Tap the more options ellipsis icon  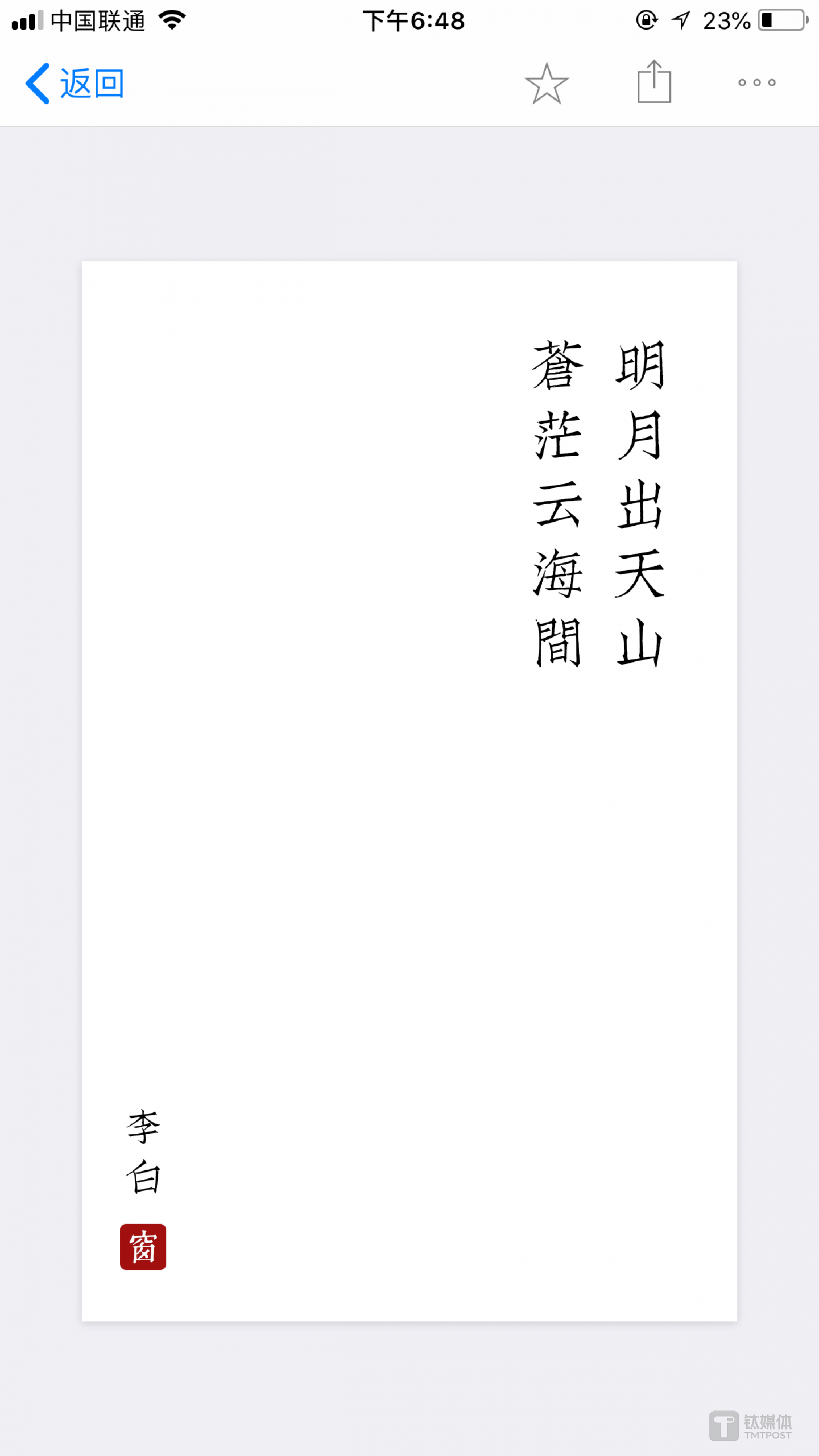pyautogui.click(x=756, y=82)
